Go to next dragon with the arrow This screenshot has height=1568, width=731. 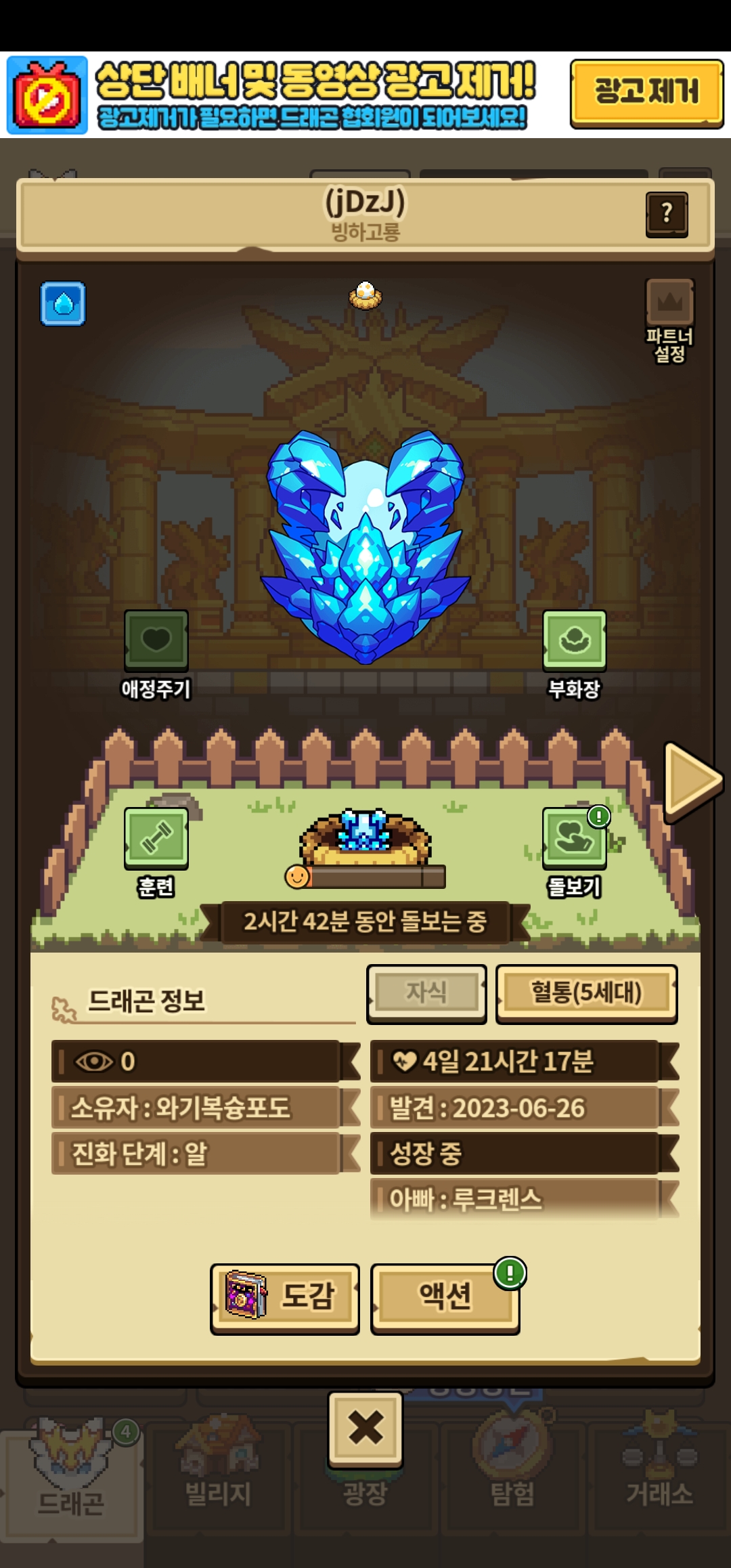pos(692,780)
